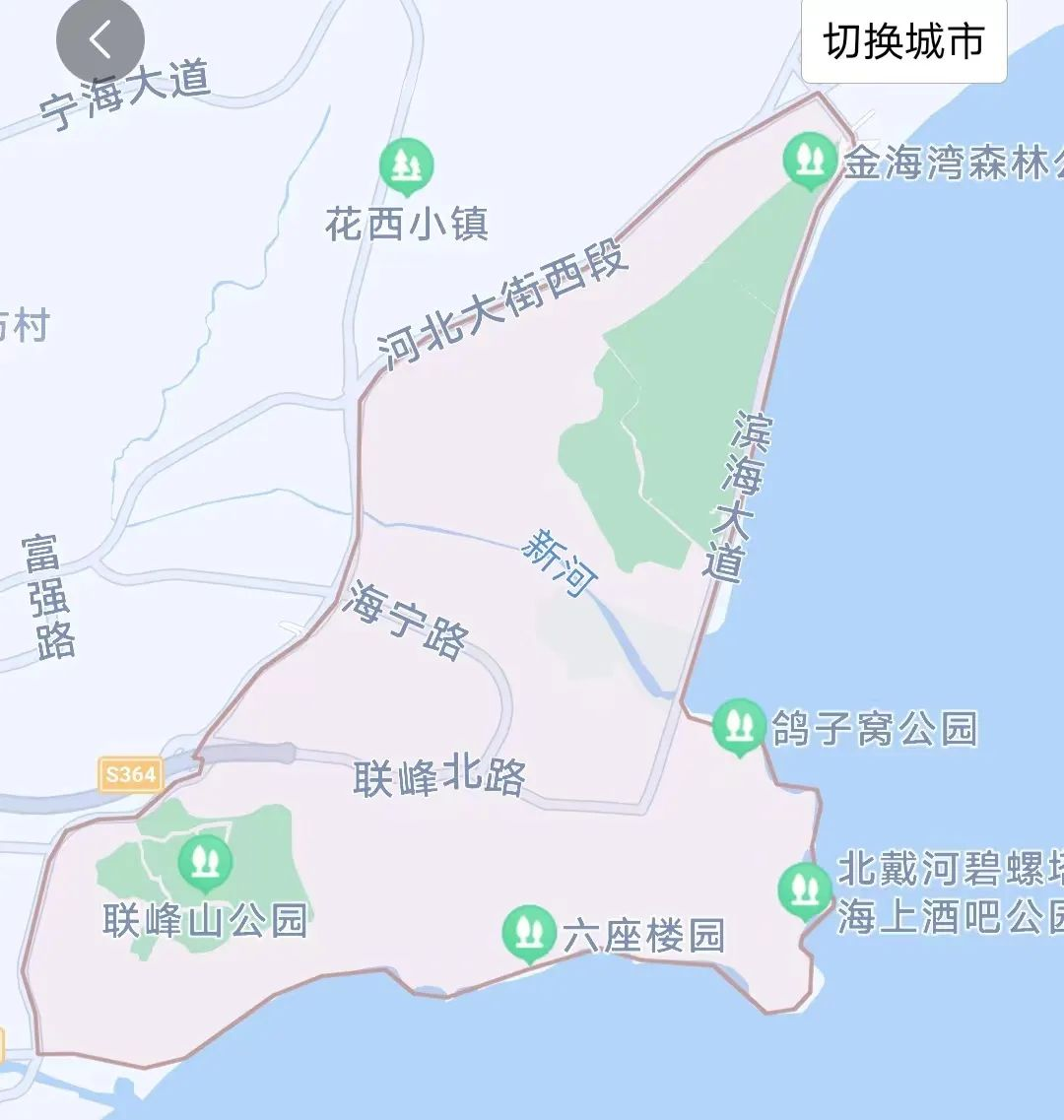The image size is (1064, 1120).
Task: Open the 金海湾森林公园 marker
Action: (810, 161)
